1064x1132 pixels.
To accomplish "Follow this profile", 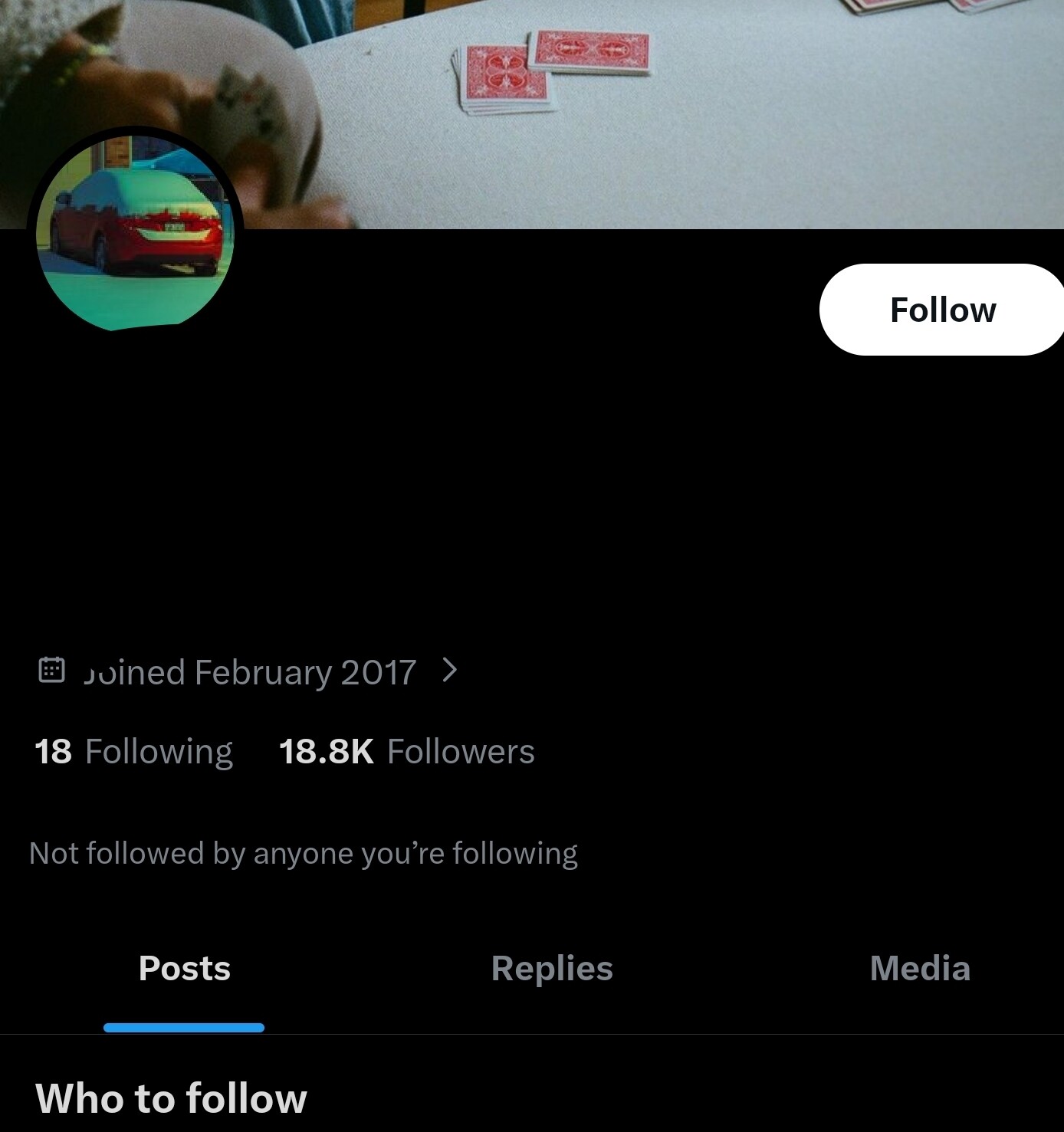I will coord(942,310).
